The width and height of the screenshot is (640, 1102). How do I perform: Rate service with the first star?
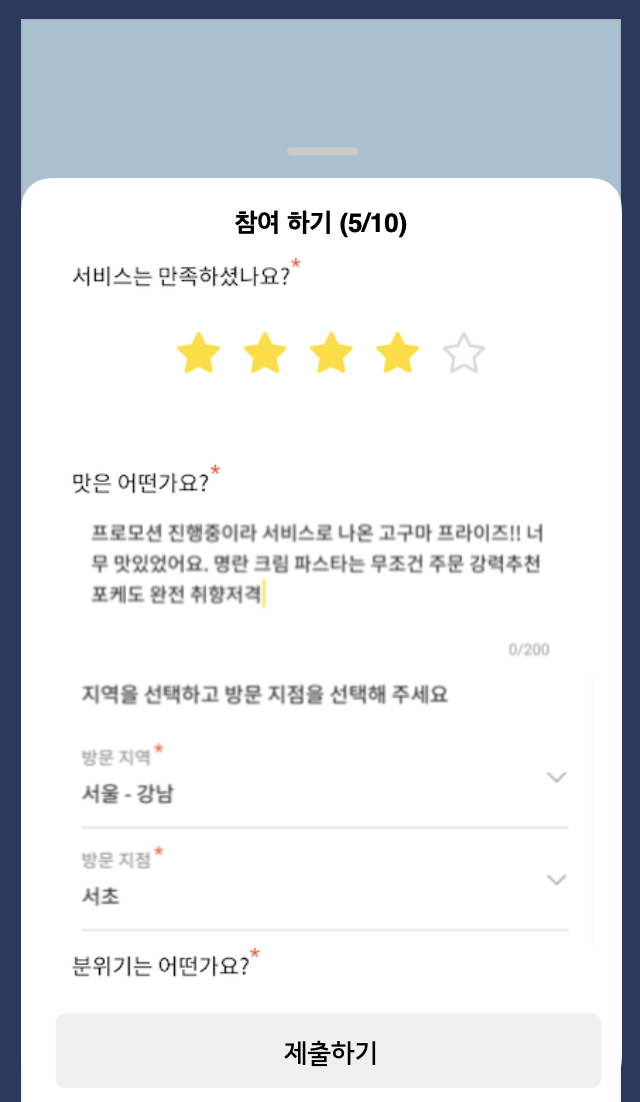click(x=198, y=354)
